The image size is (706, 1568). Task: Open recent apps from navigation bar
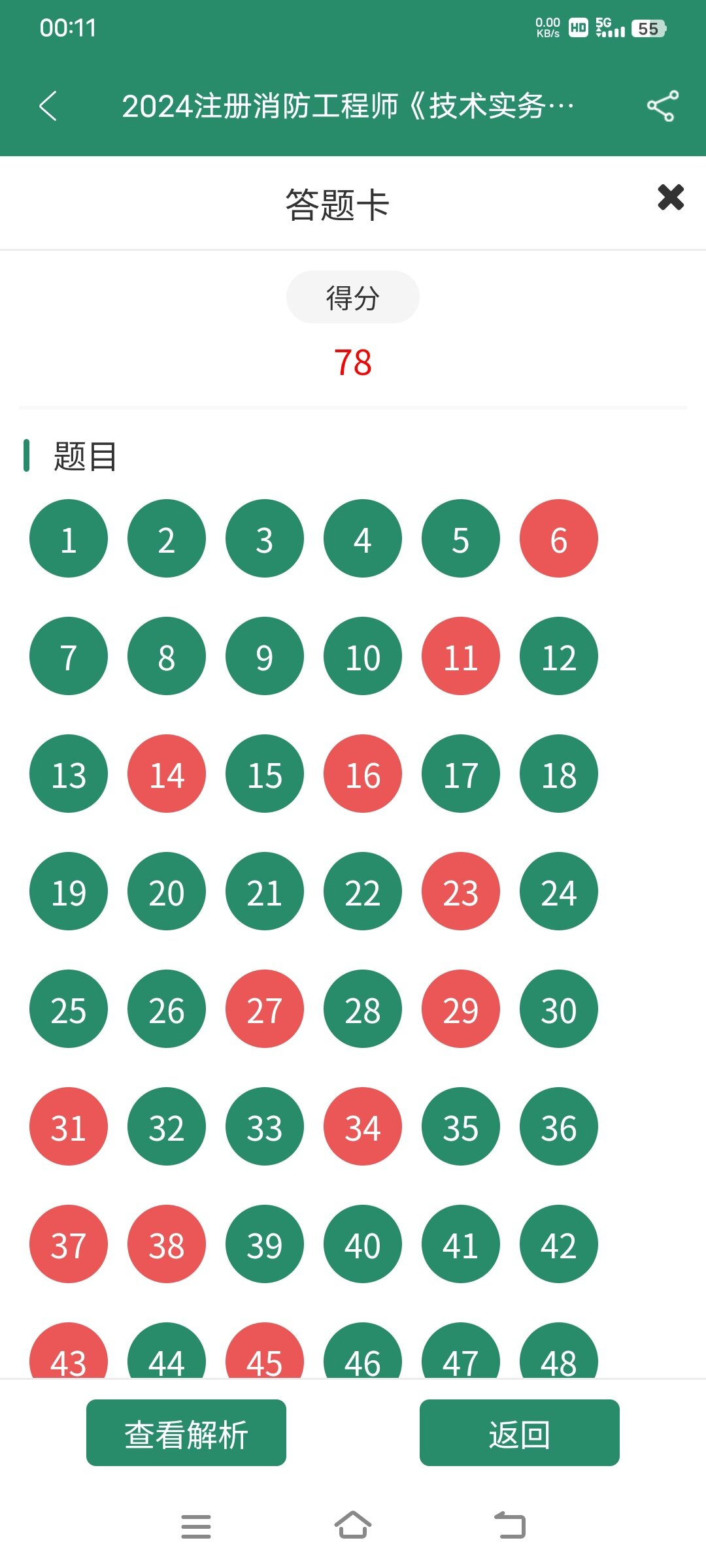(x=196, y=1526)
